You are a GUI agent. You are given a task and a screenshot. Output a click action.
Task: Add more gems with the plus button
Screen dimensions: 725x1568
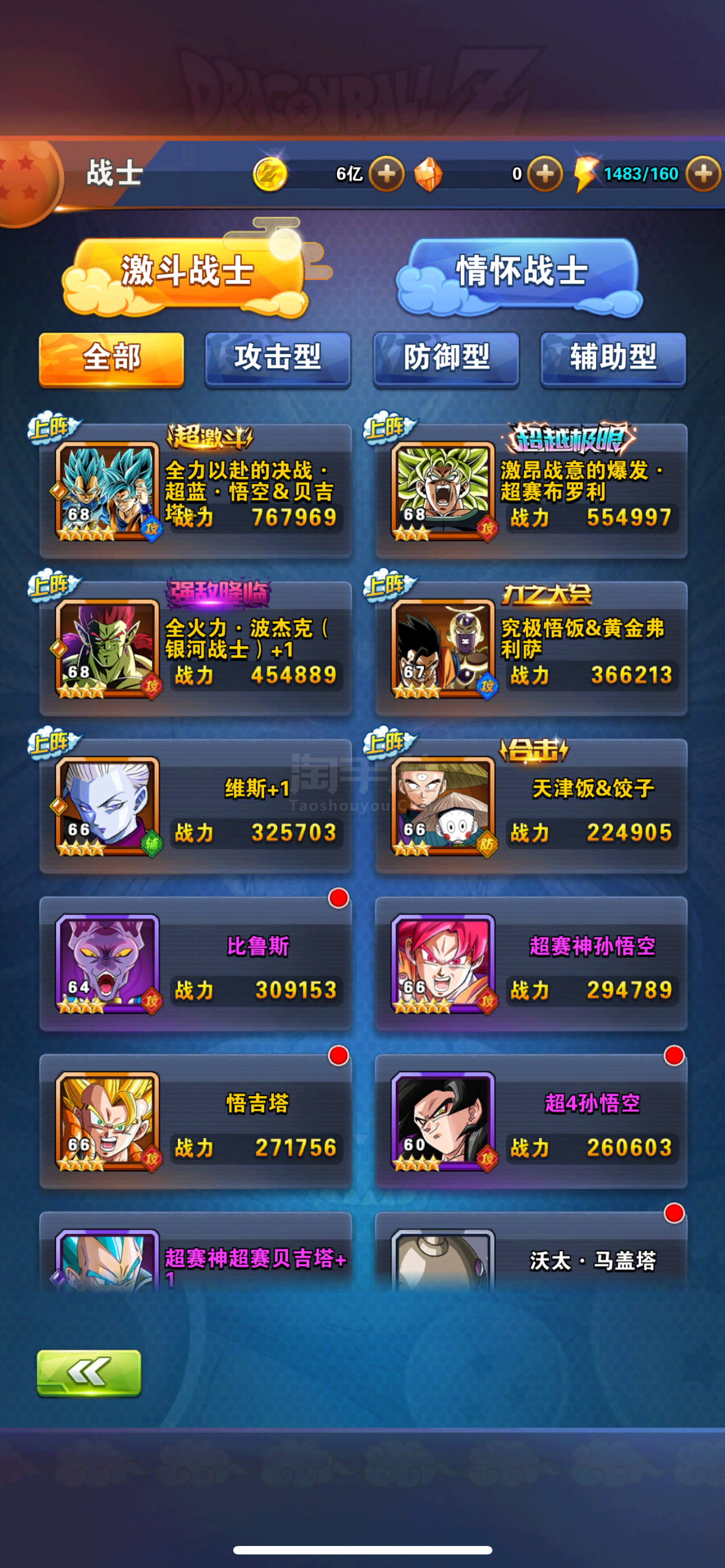[545, 174]
